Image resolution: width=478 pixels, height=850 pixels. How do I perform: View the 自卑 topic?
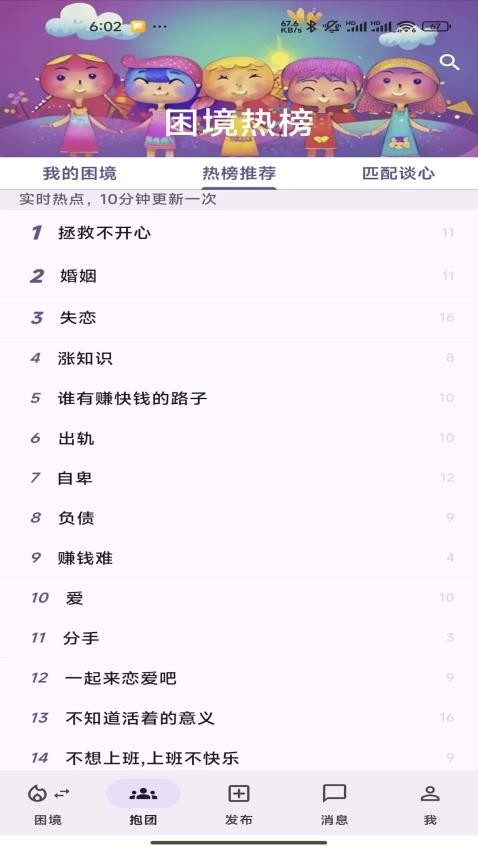click(239, 478)
